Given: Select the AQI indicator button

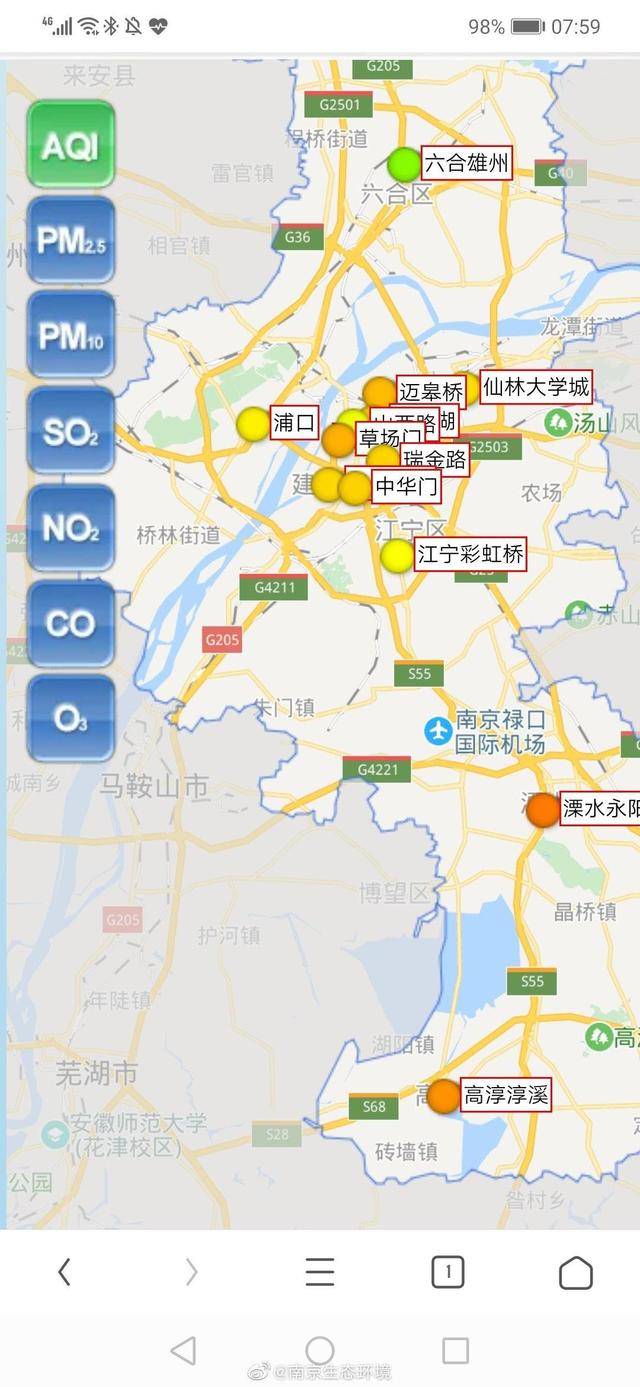Looking at the screenshot, I should coord(71,144).
